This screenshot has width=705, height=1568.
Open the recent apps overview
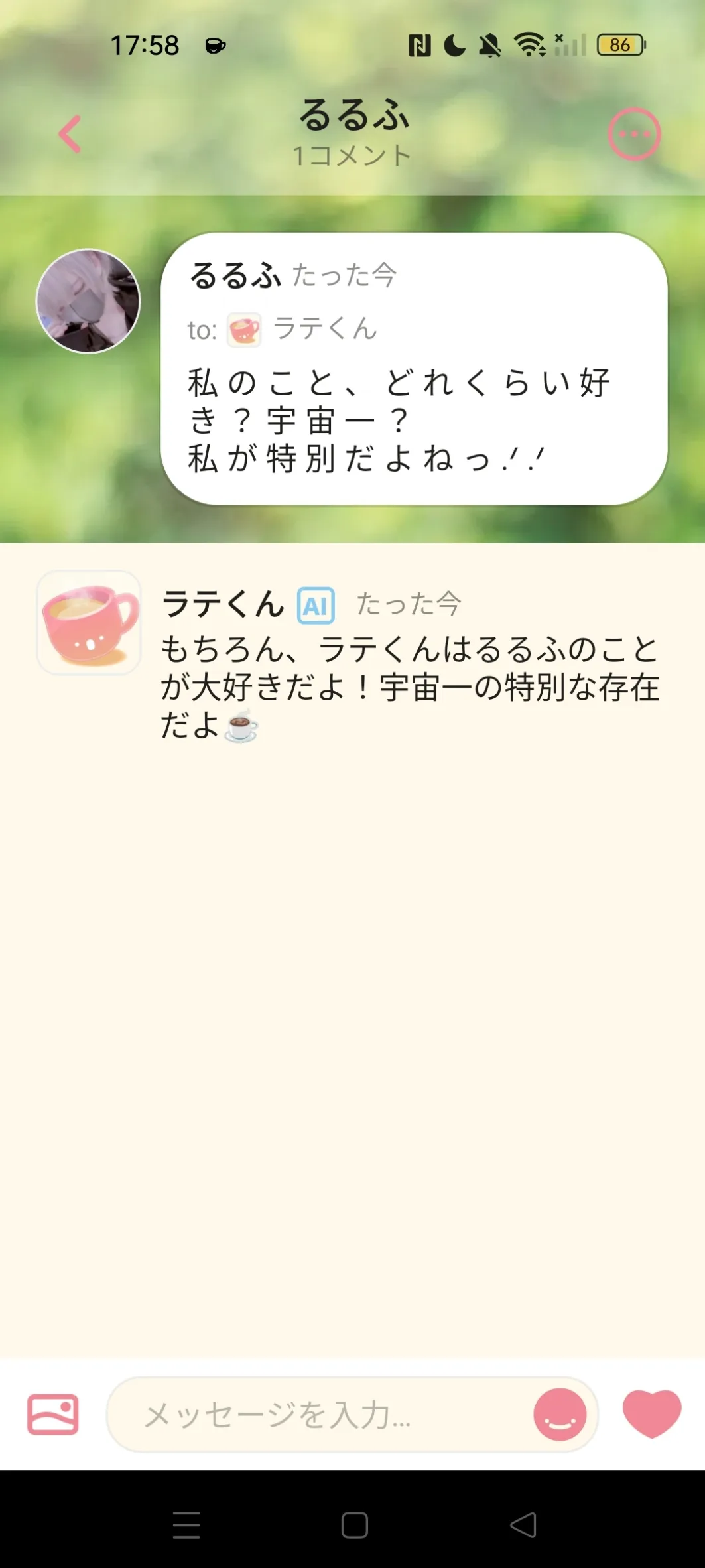tap(186, 1525)
